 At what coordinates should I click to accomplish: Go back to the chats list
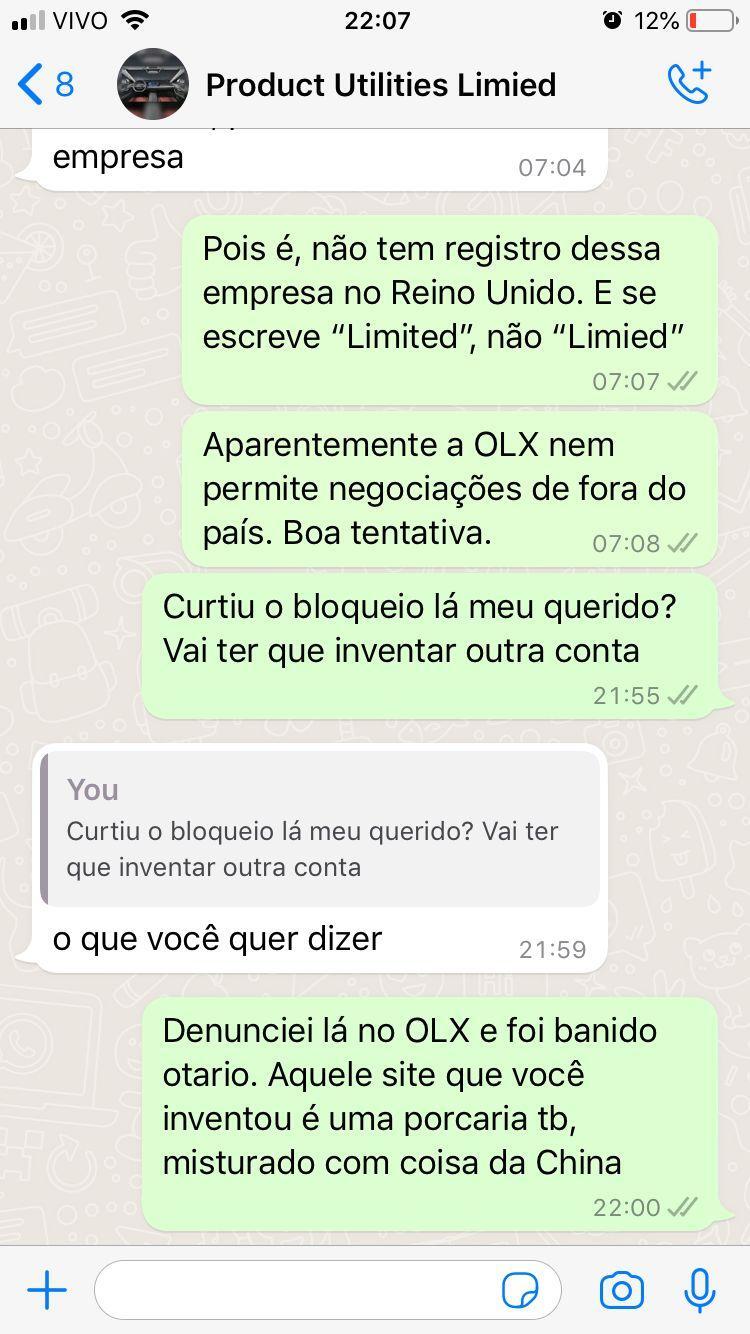point(45,84)
